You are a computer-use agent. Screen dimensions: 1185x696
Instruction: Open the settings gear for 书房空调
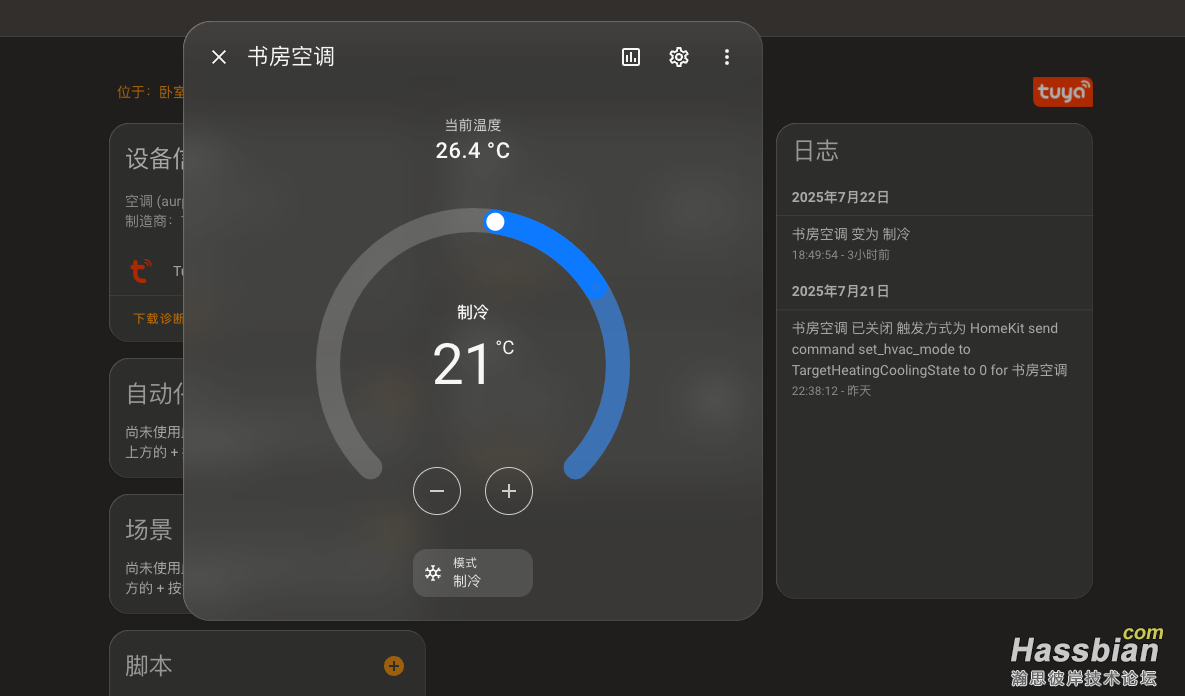[x=679, y=57]
